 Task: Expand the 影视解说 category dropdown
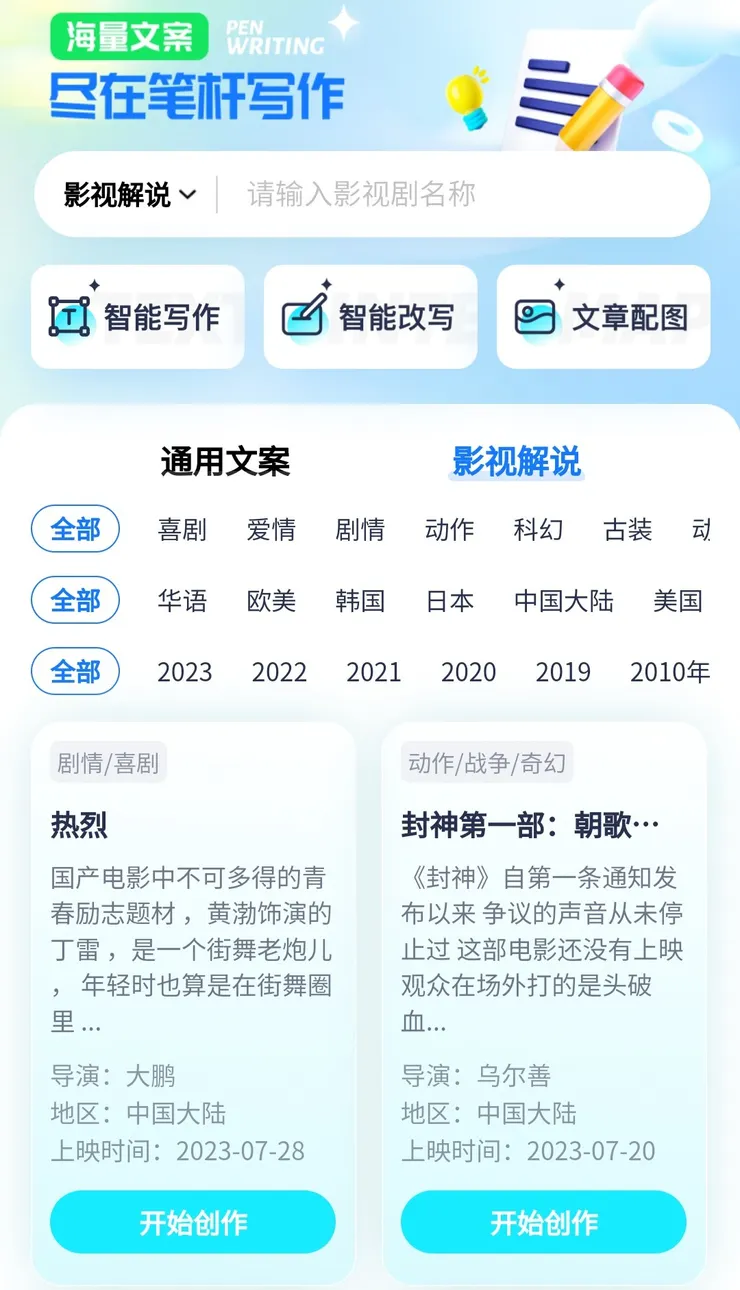125,194
